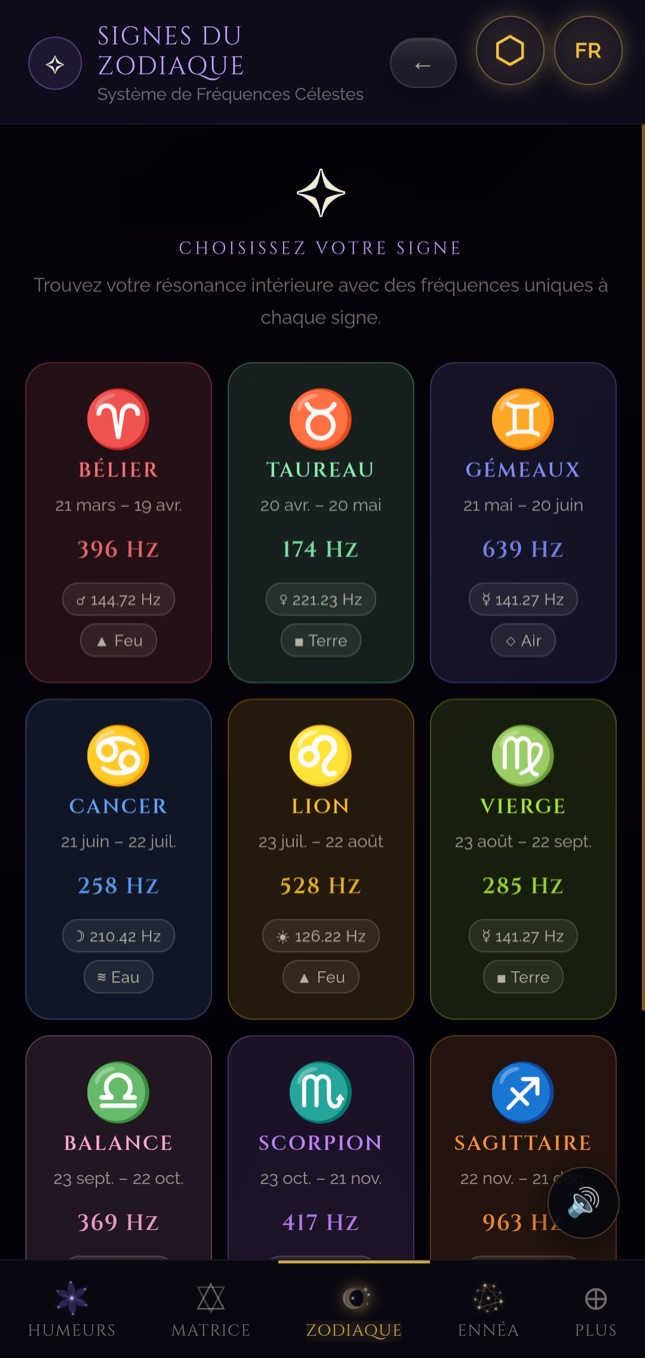Select the Balance sign card
Screen dimensions: 645x1358
click(x=119, y=1147)
